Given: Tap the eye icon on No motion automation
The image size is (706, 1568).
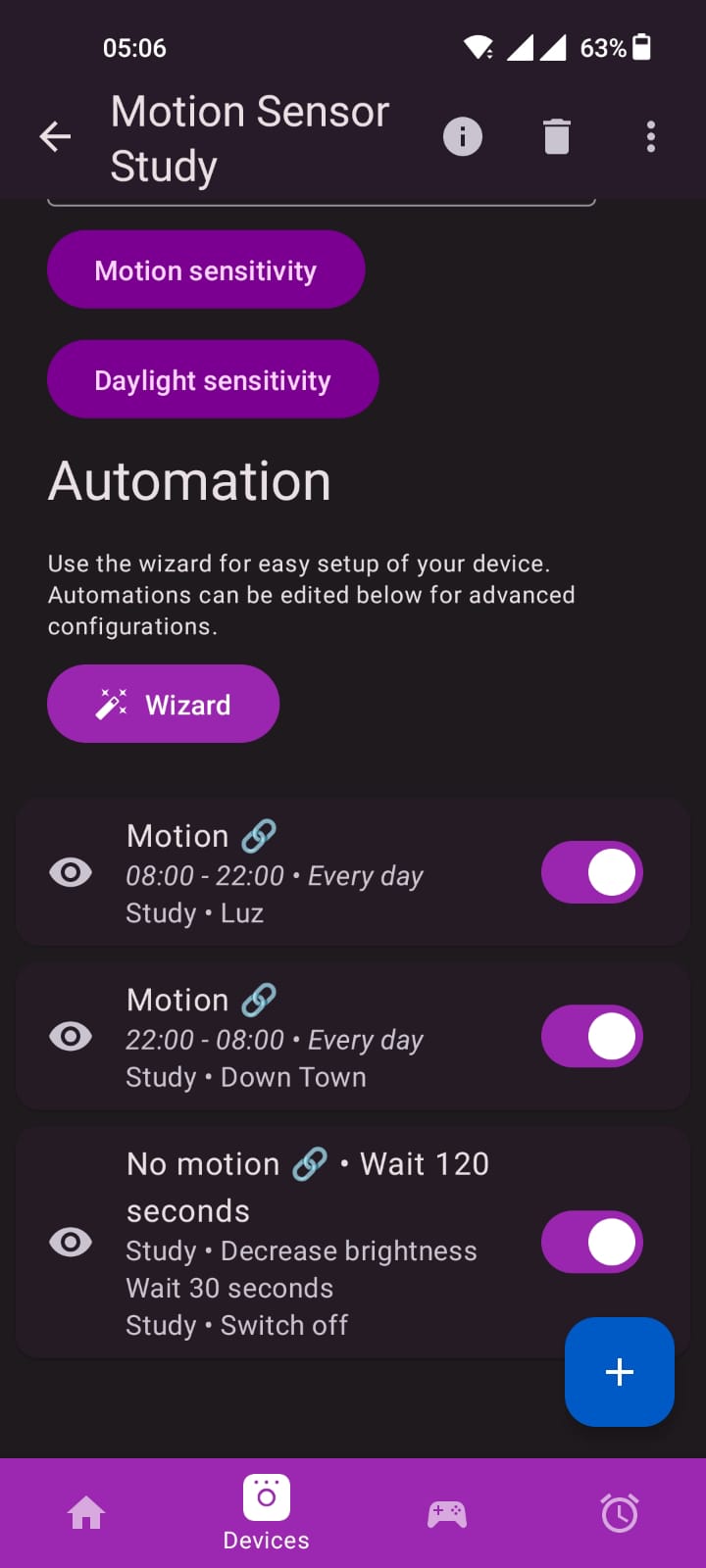Looking at the screenshot, I should tap(71, 1242).
